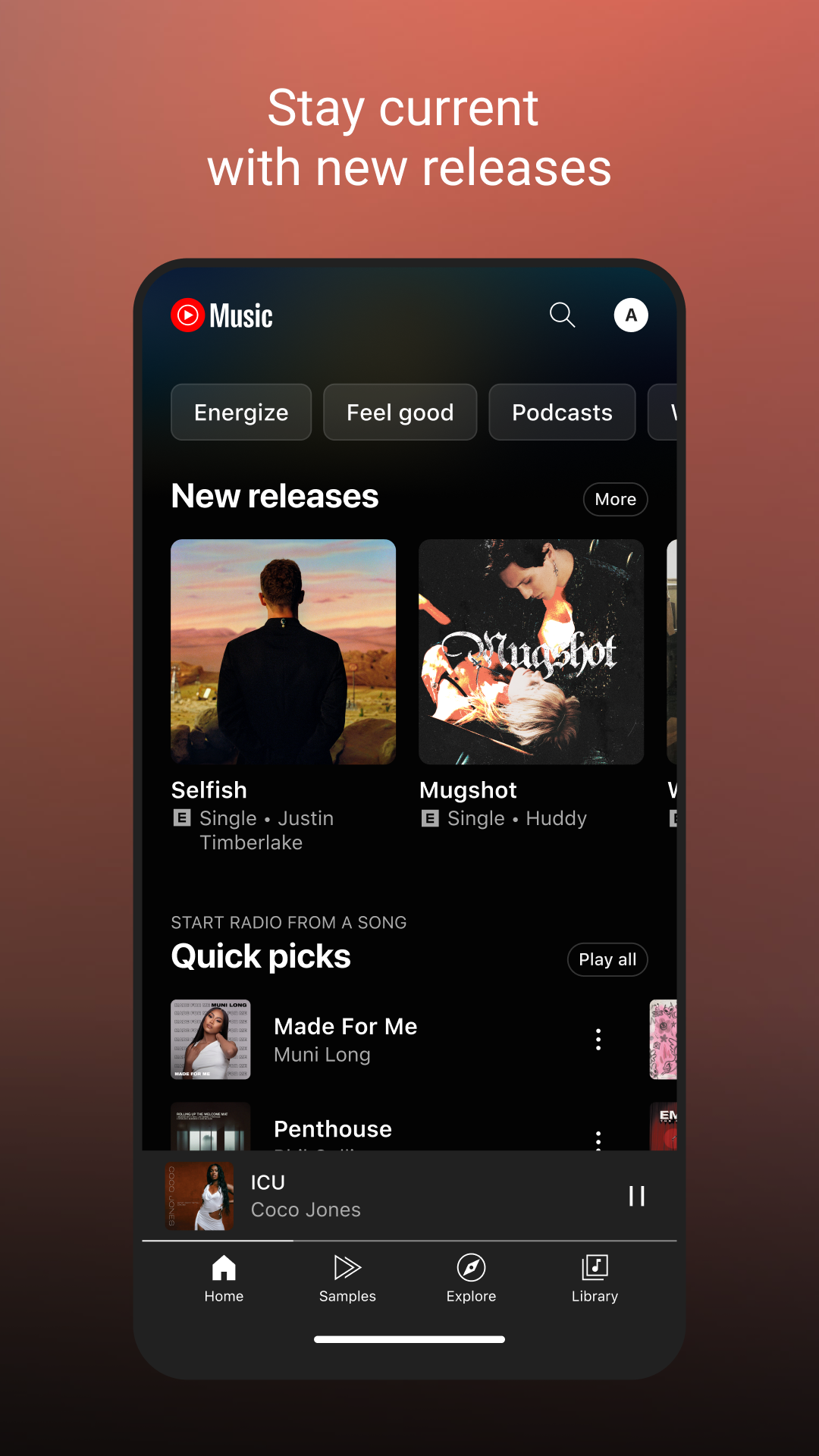The width and height of the screenshot is (819, 1456).
Task: Open the Explore section
Action: click(x=471, y=1282)
